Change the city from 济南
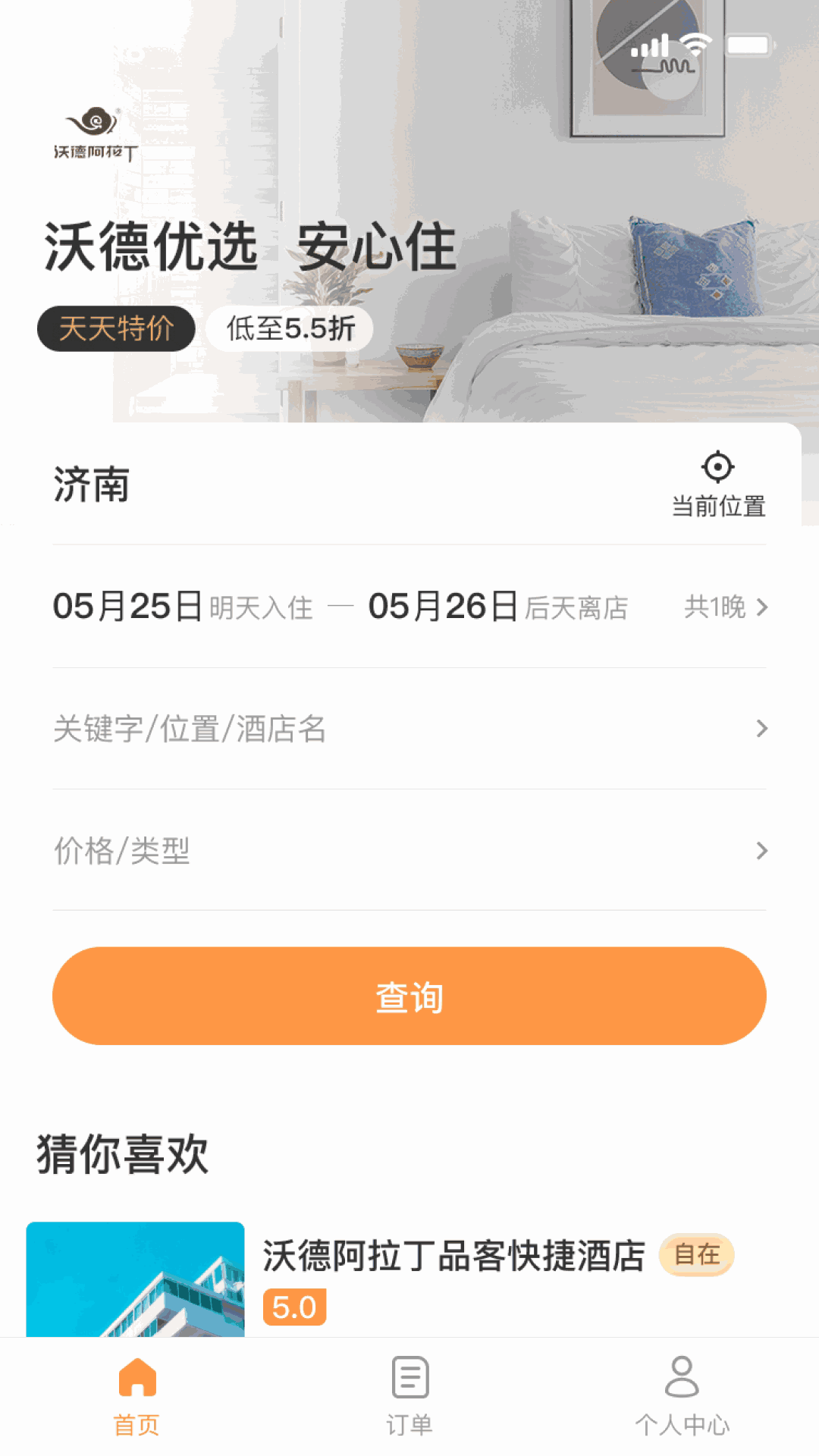The width and height of the screenshot is (819, 1456). [92, 485]
